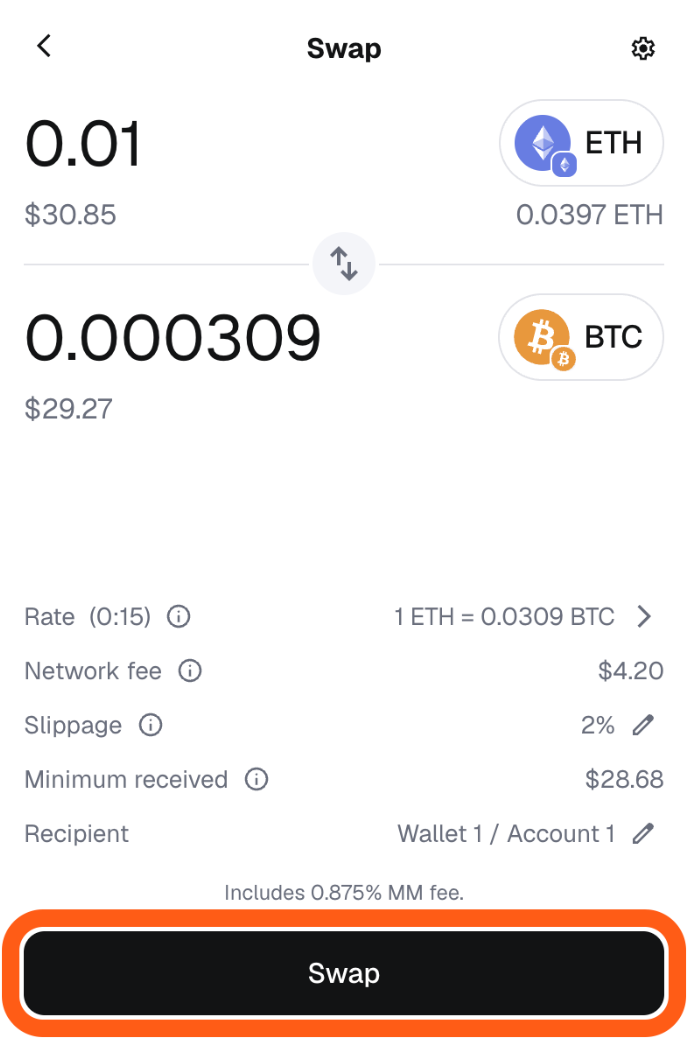Edit the 0.01 ETH amount

point(84,145)
